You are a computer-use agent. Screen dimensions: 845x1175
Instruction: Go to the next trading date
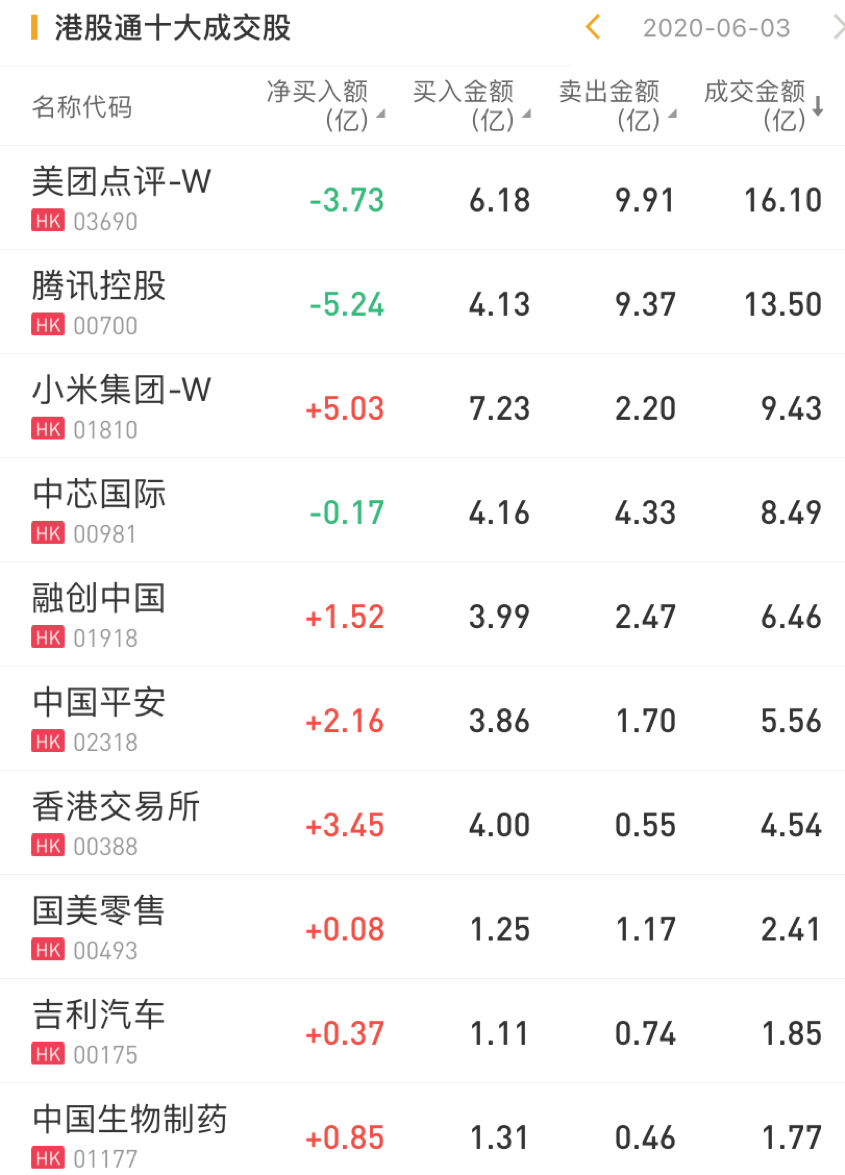click(x=837, y=27)
